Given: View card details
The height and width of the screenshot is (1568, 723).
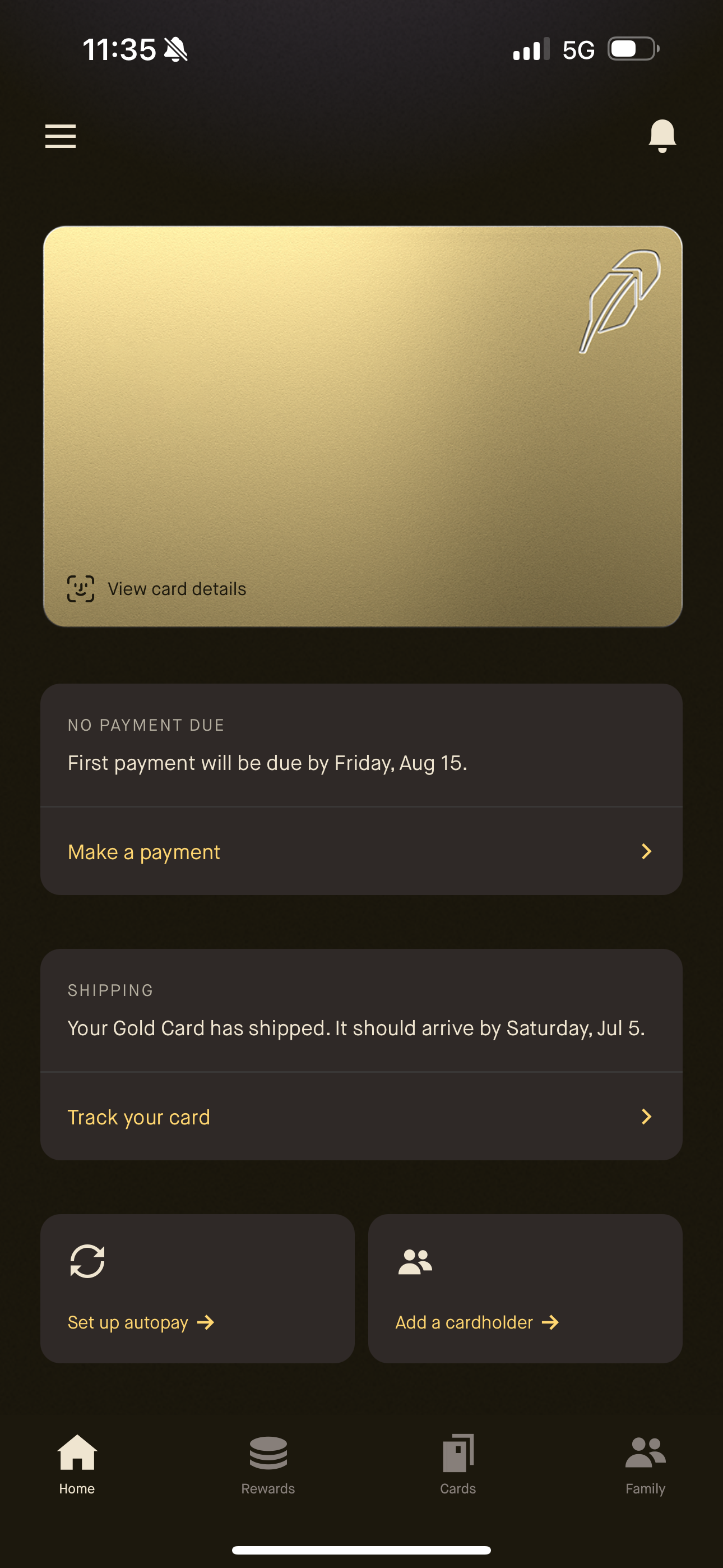Looking at the screenshot, I should pos(156,589).
